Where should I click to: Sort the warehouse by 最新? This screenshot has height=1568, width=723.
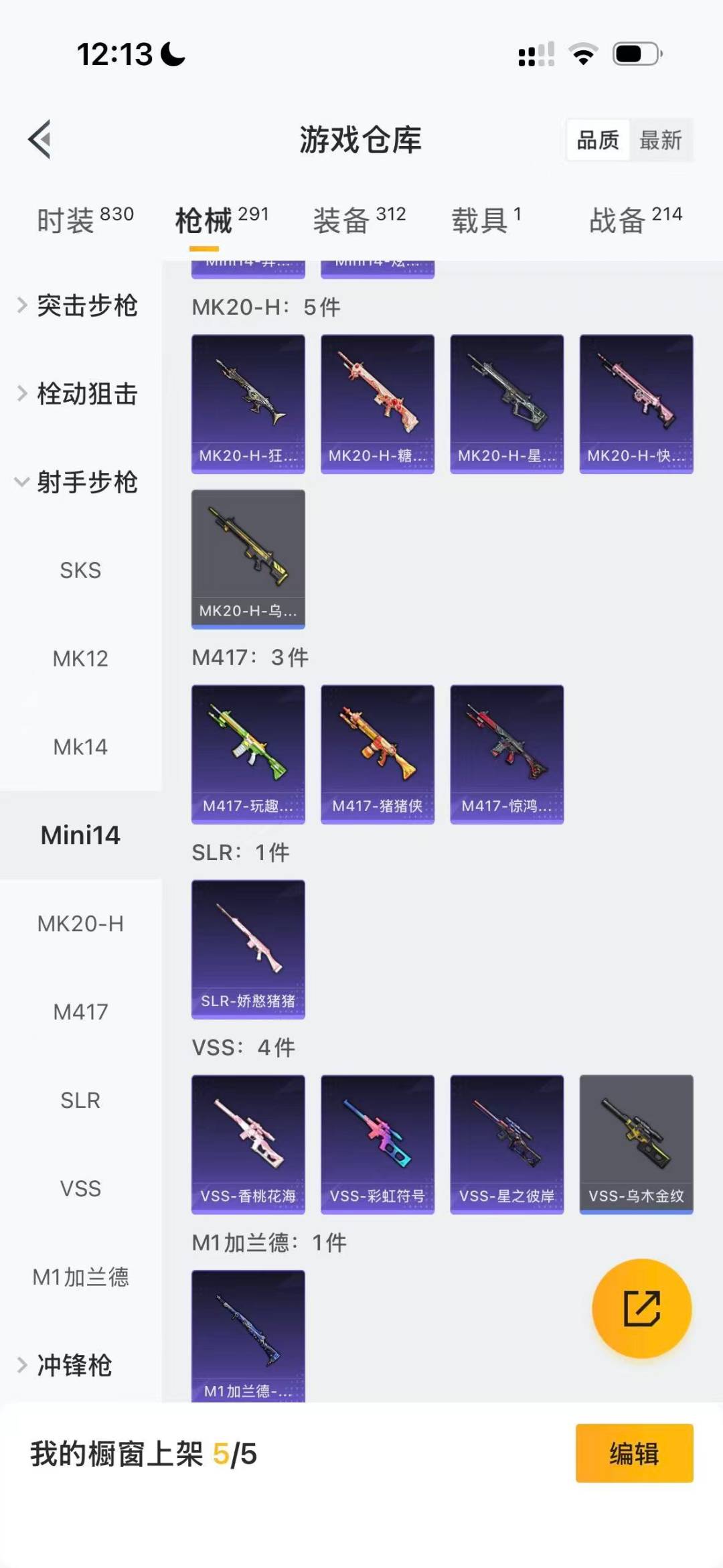(660, 140)
